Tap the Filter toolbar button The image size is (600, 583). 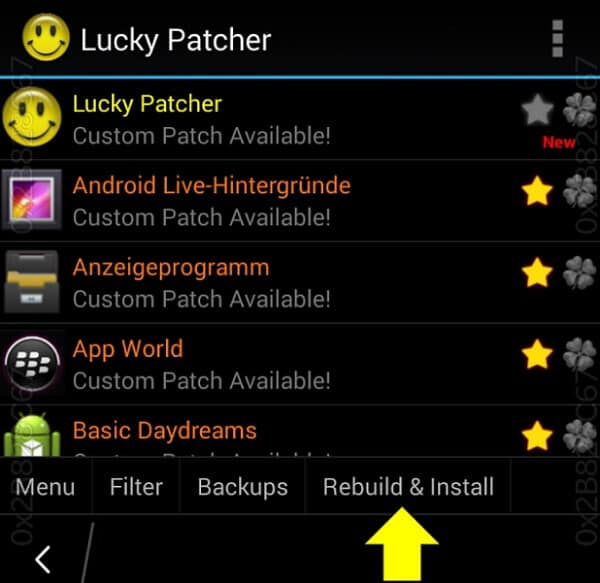pyautogui.click(x=136, y=487)
